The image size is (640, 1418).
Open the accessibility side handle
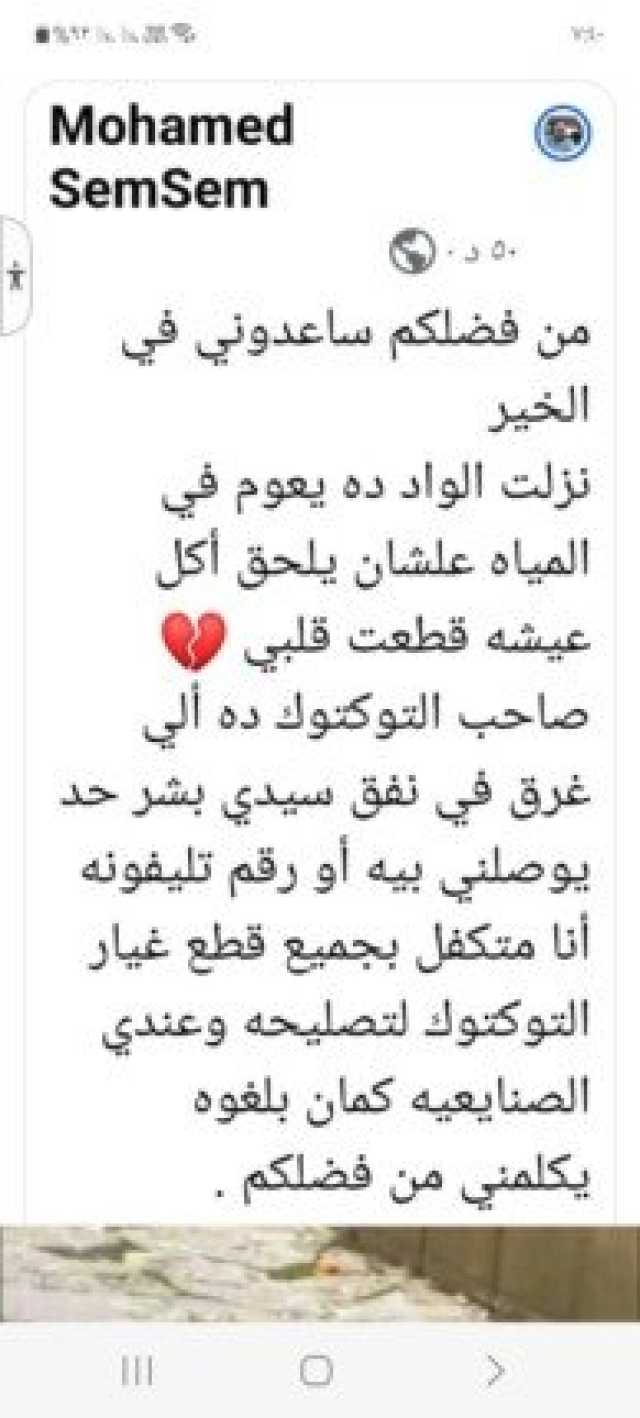[14, 275]
